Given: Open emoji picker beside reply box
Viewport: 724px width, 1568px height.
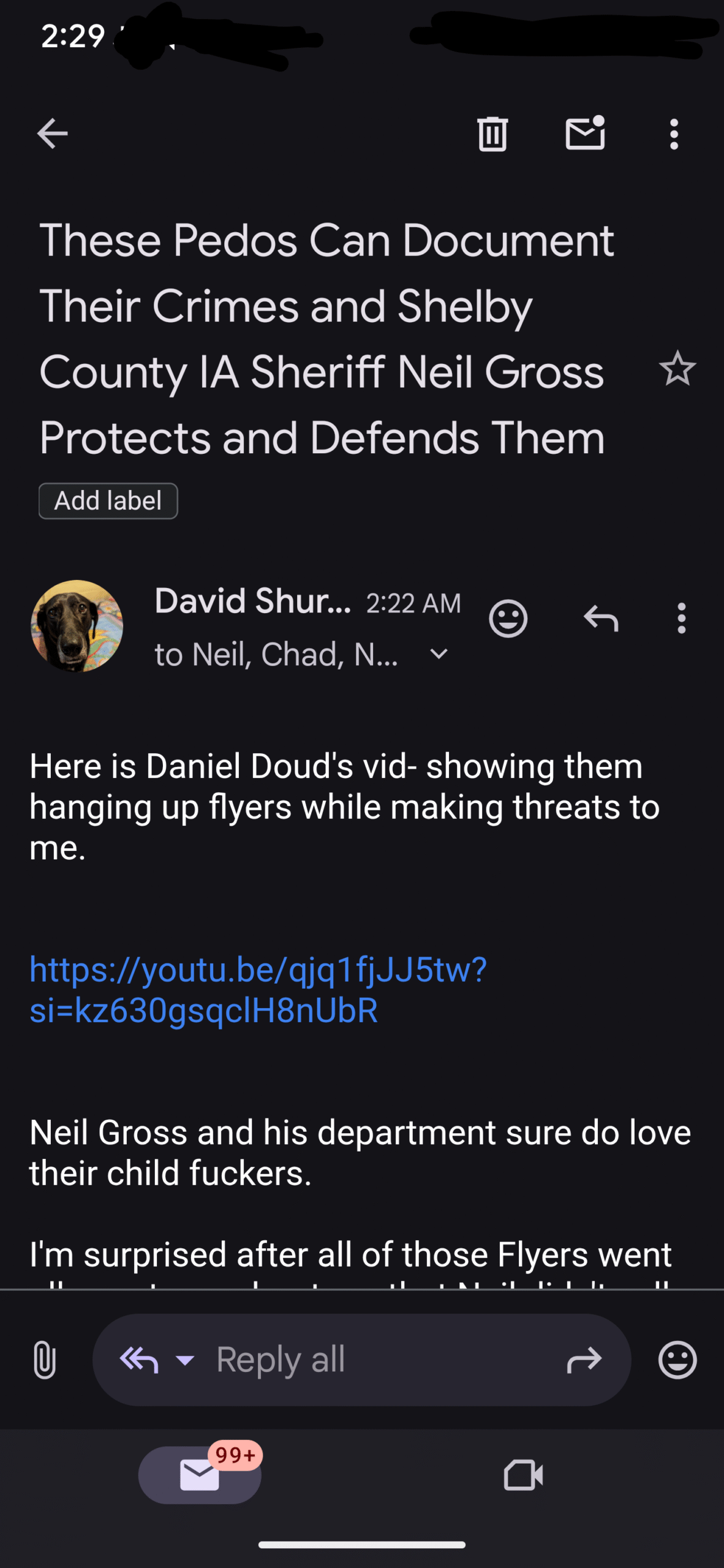Looking at the screenshot, I should click(x=677, y=1360).
